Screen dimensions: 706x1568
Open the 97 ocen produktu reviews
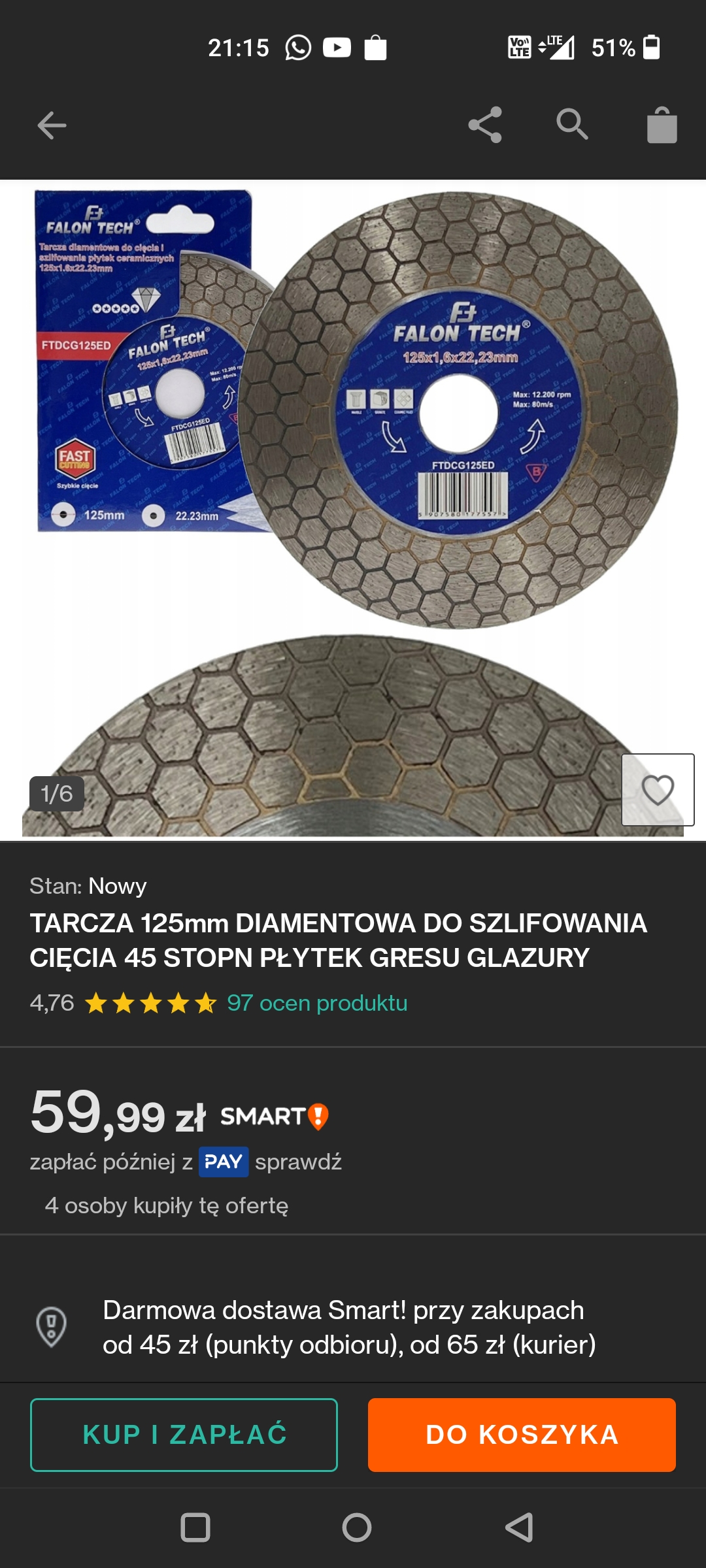coord(317,1003)
